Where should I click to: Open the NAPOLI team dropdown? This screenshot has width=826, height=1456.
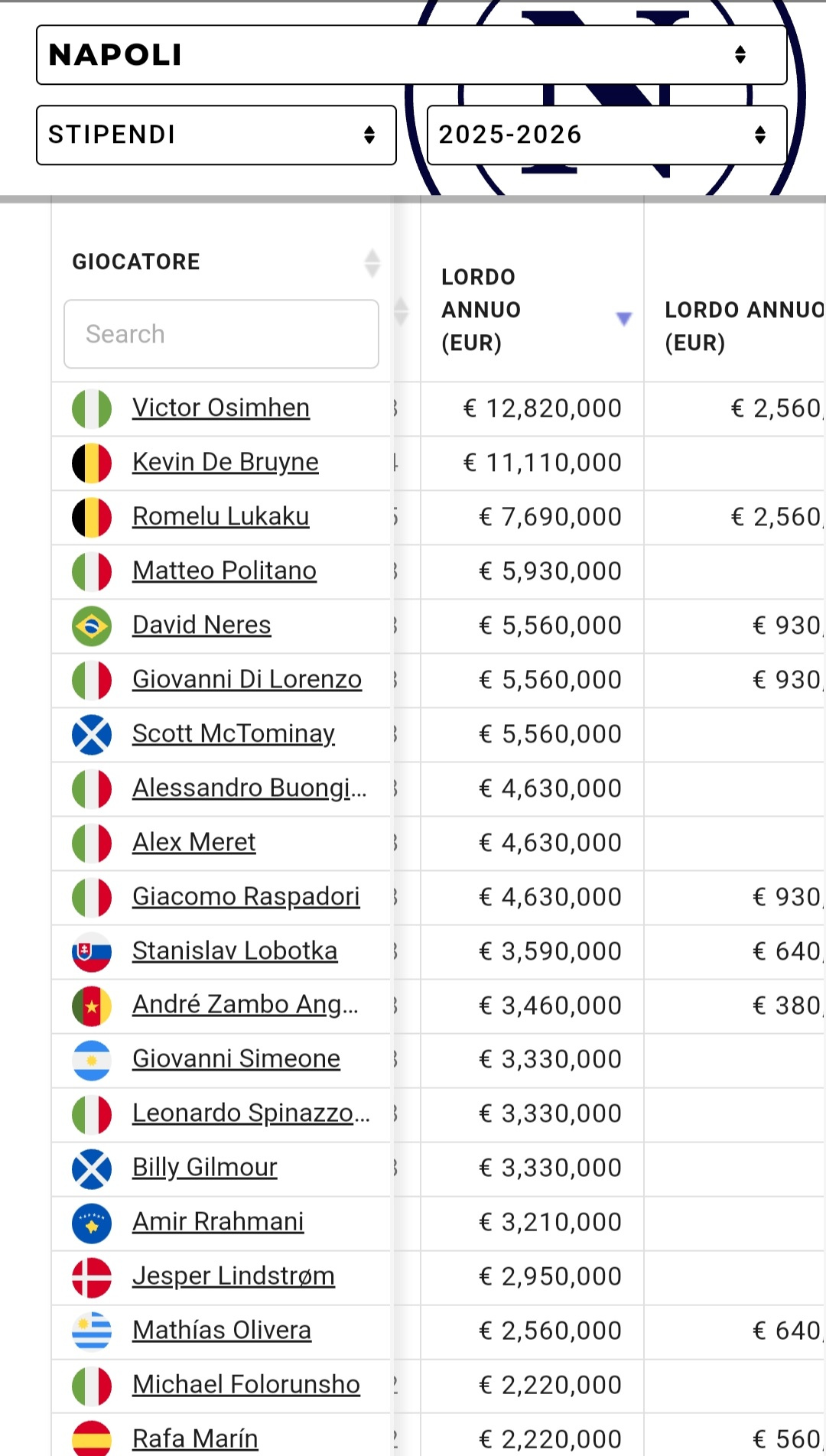411,55
